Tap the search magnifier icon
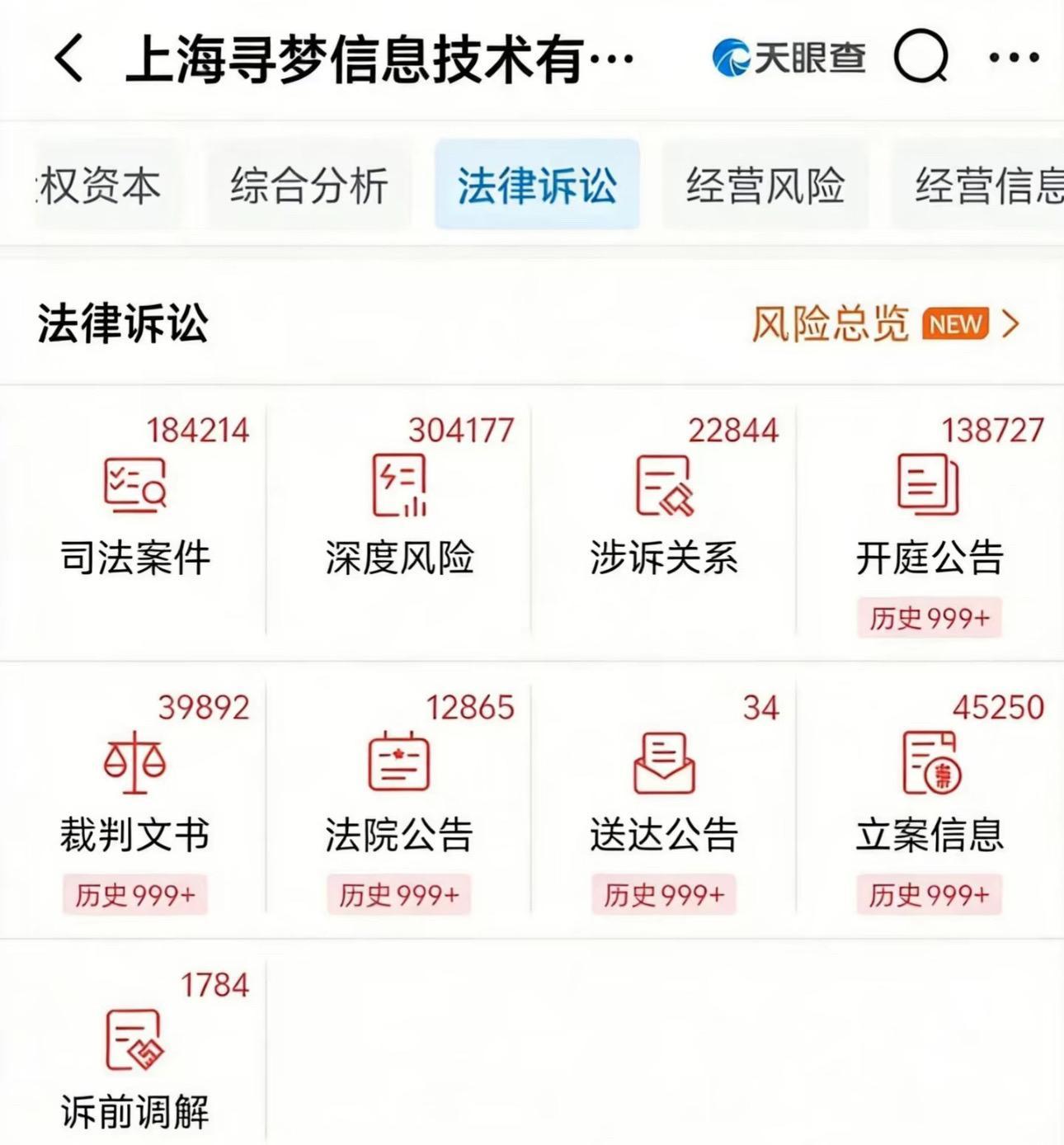1064x1145 pixels. (x=921, y=58)
